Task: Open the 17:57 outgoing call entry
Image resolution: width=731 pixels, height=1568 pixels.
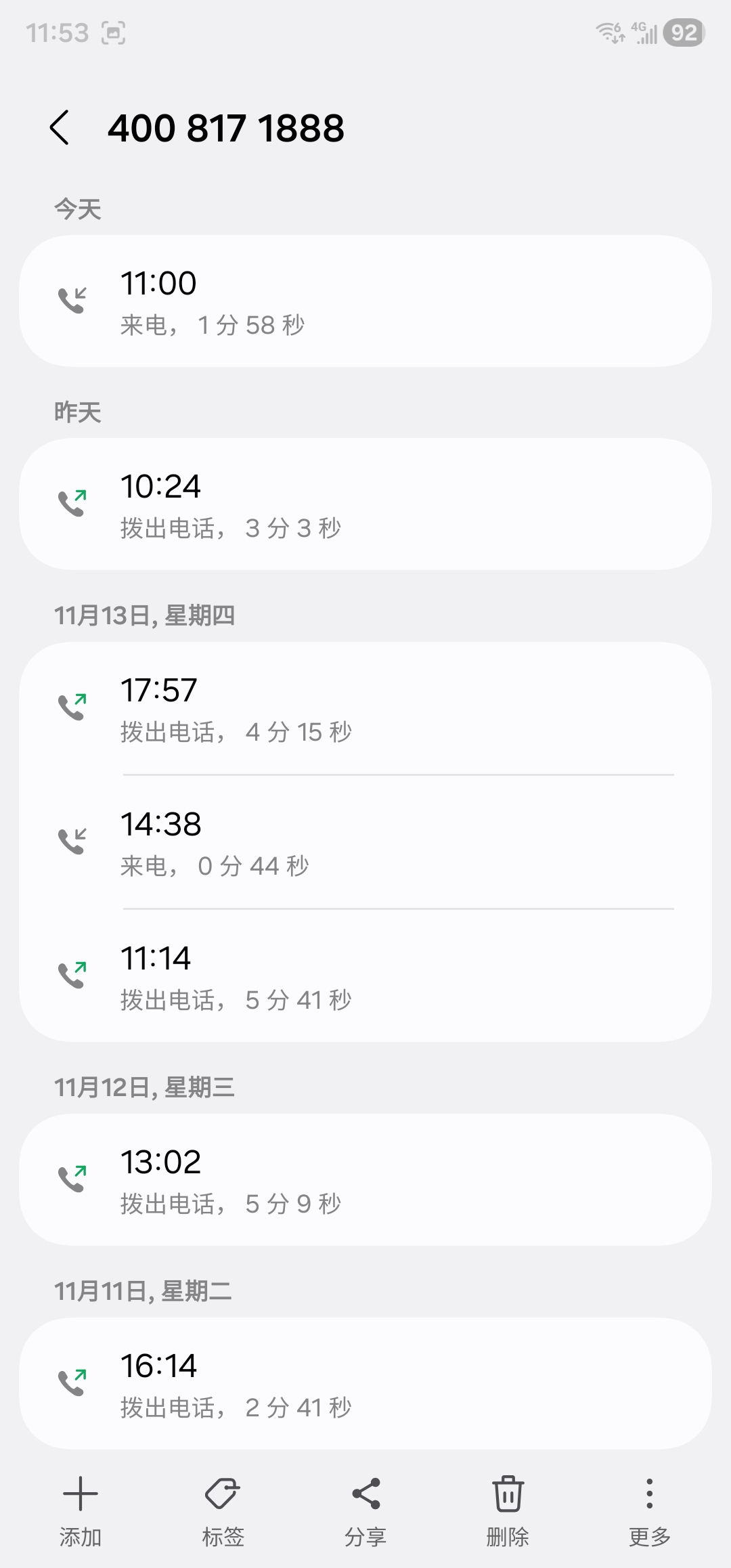Action: [365, 708]
